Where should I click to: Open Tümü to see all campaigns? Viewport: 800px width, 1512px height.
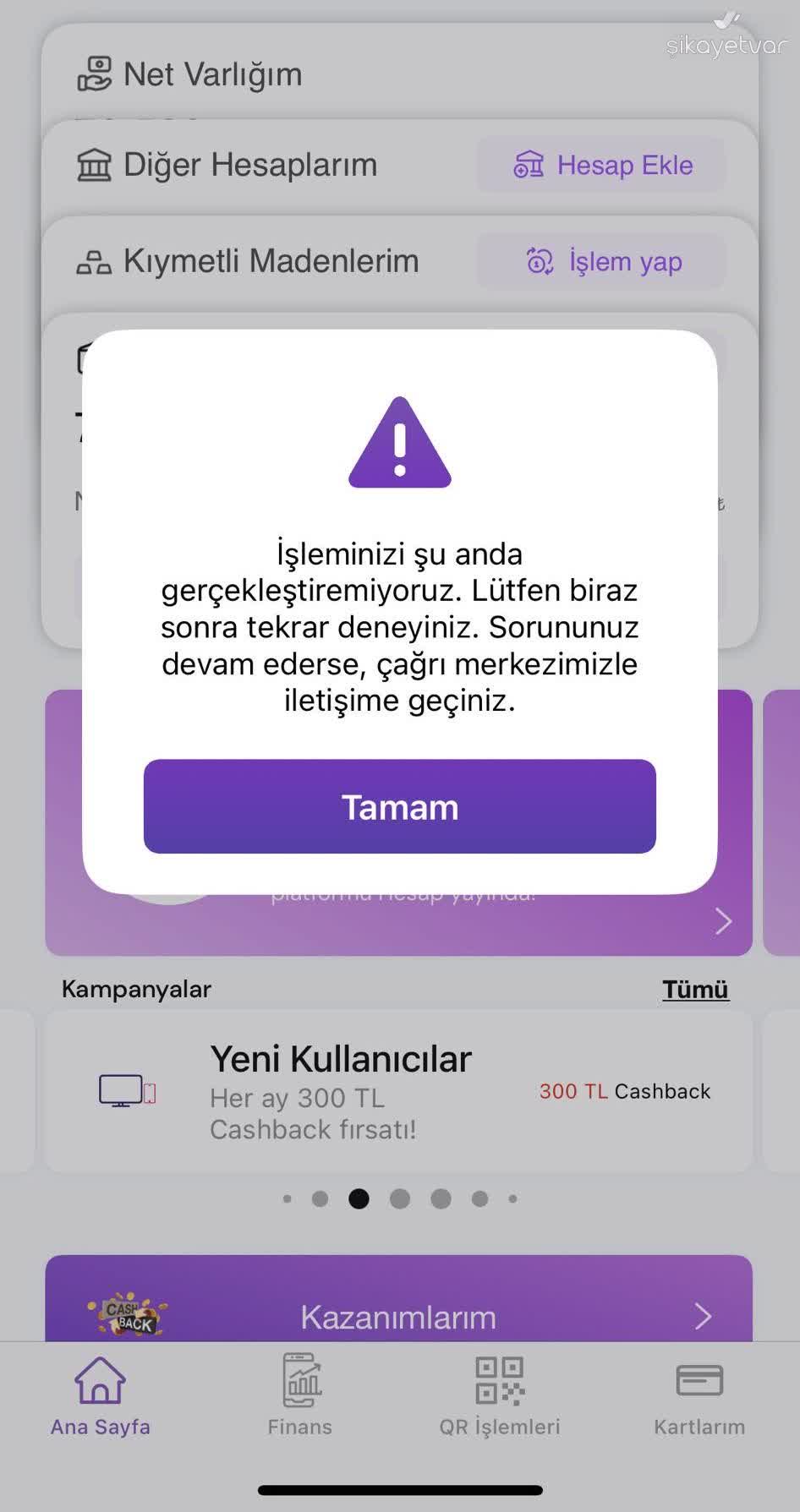point(695,988)
